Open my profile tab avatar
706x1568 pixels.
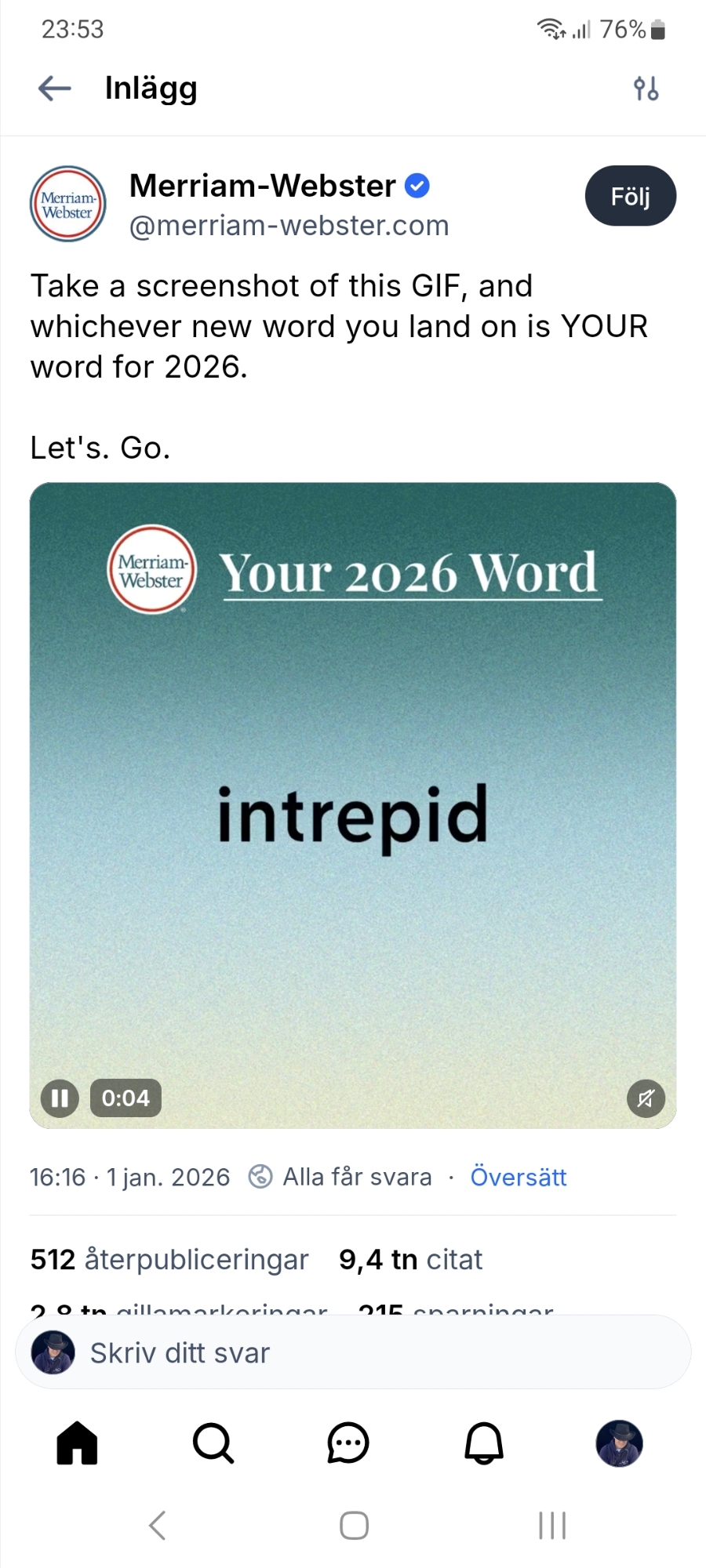click(x=619, y=1443)
